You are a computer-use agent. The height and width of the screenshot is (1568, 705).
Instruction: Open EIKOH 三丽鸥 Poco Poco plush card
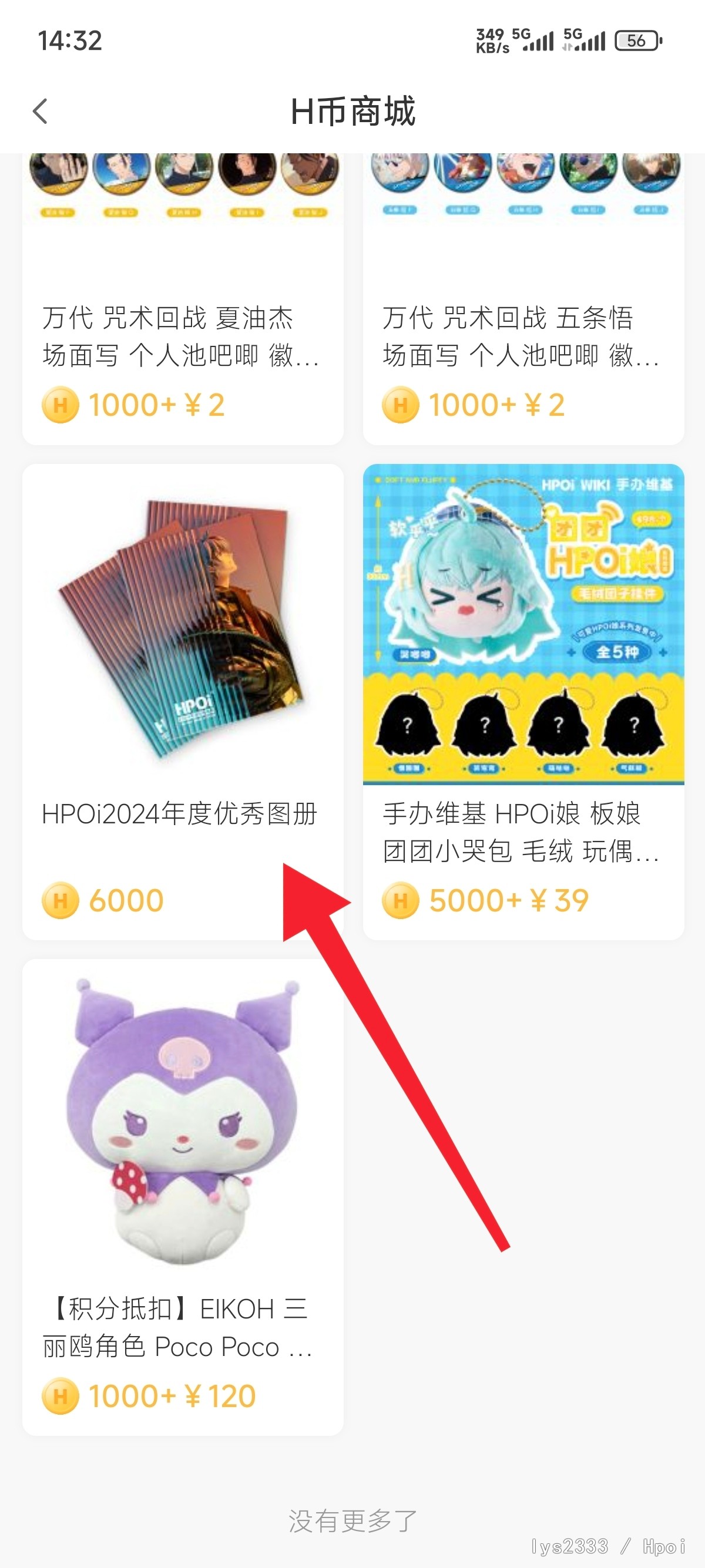coord(183,1193)
